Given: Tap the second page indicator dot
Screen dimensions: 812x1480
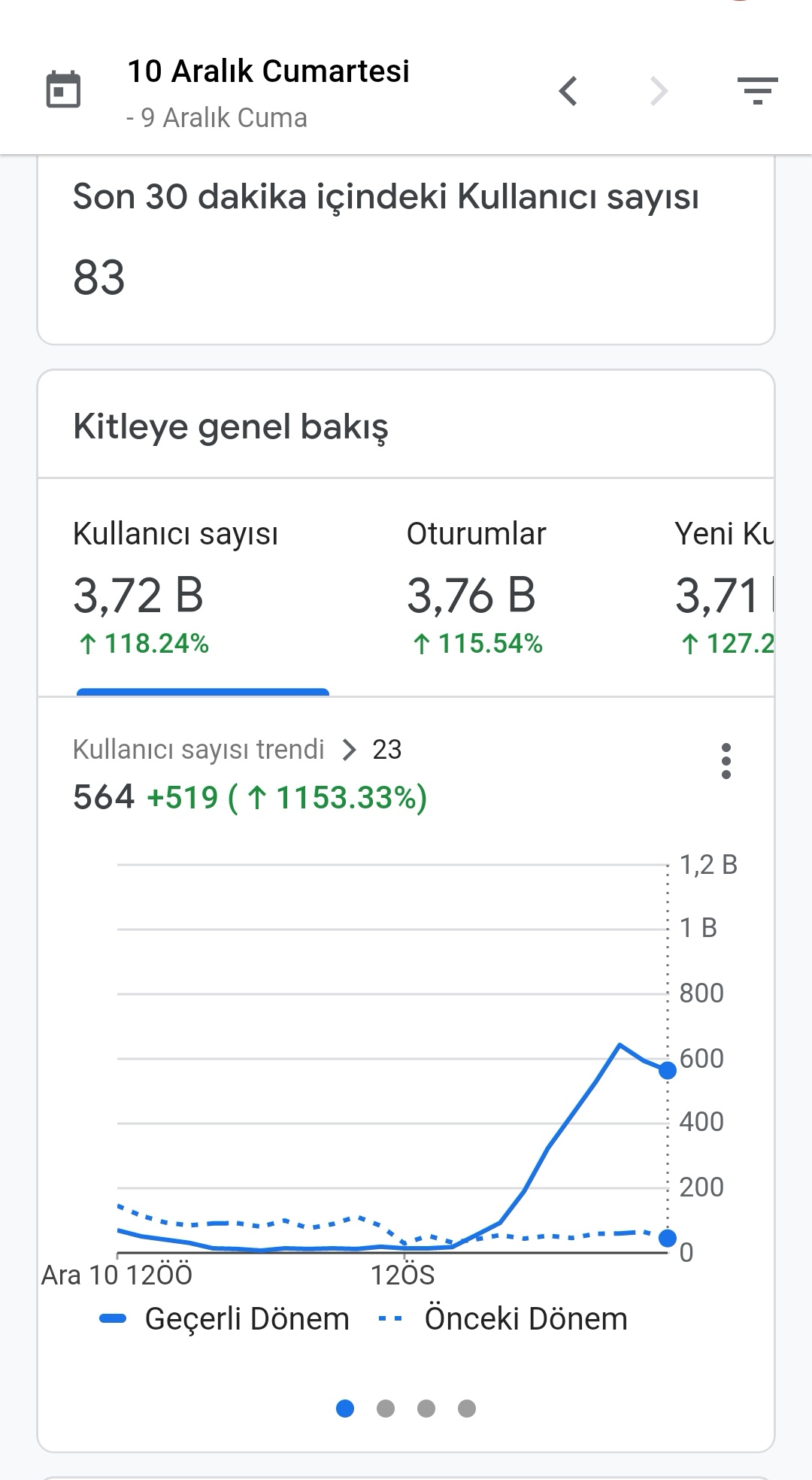Looking at the screenshot, I should [386, 1409].
